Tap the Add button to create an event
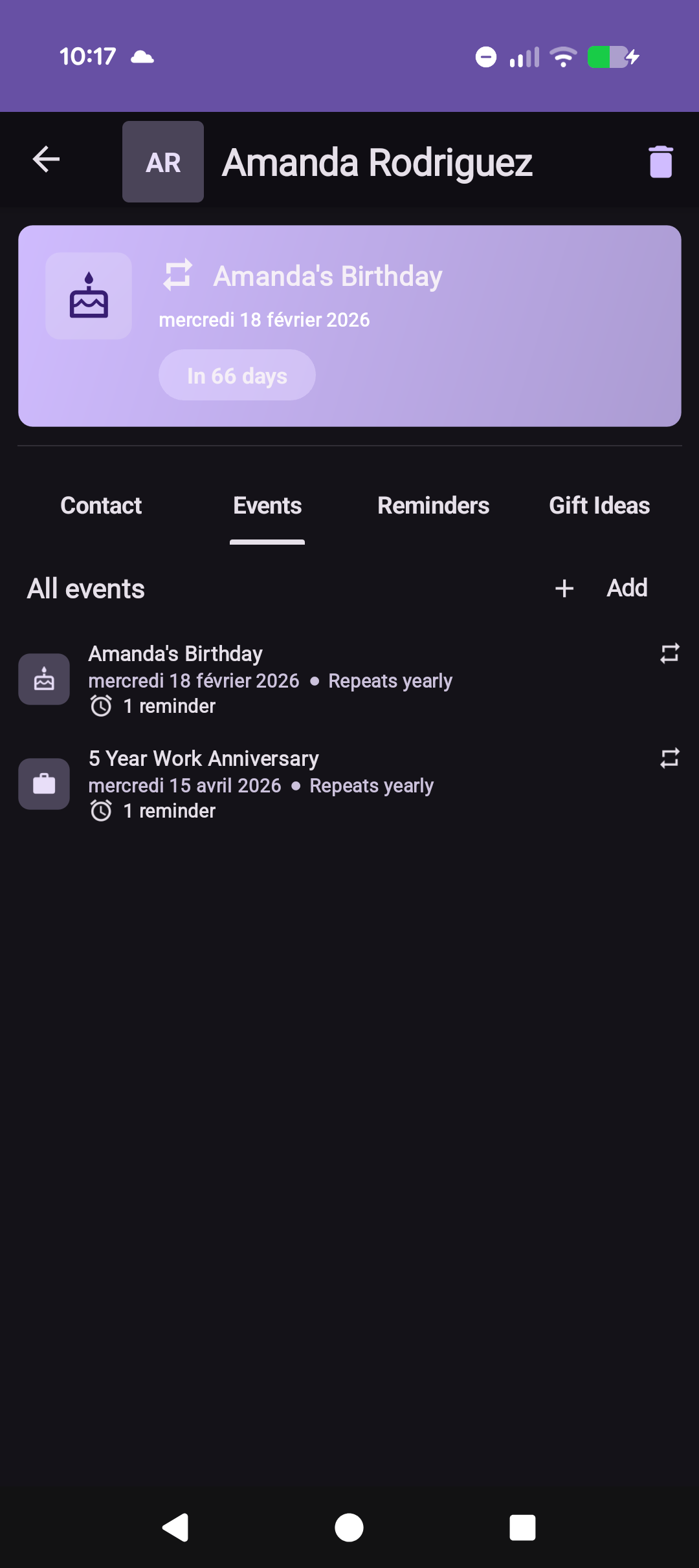This screenshot has width=699, height=1568. coord(626,588)
